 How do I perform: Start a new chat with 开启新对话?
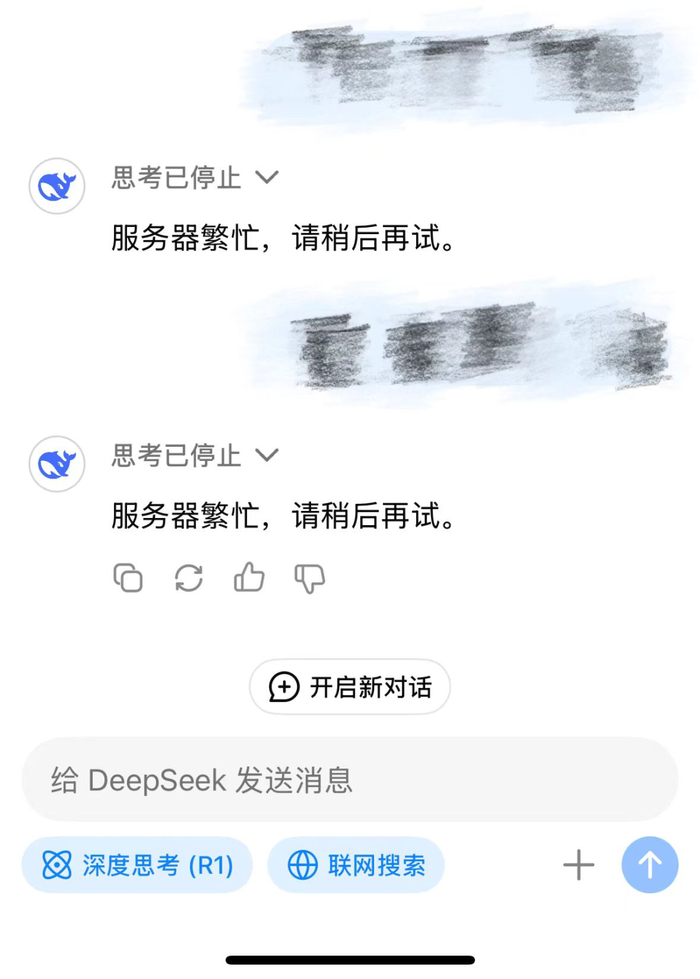(x=350, y=687)
